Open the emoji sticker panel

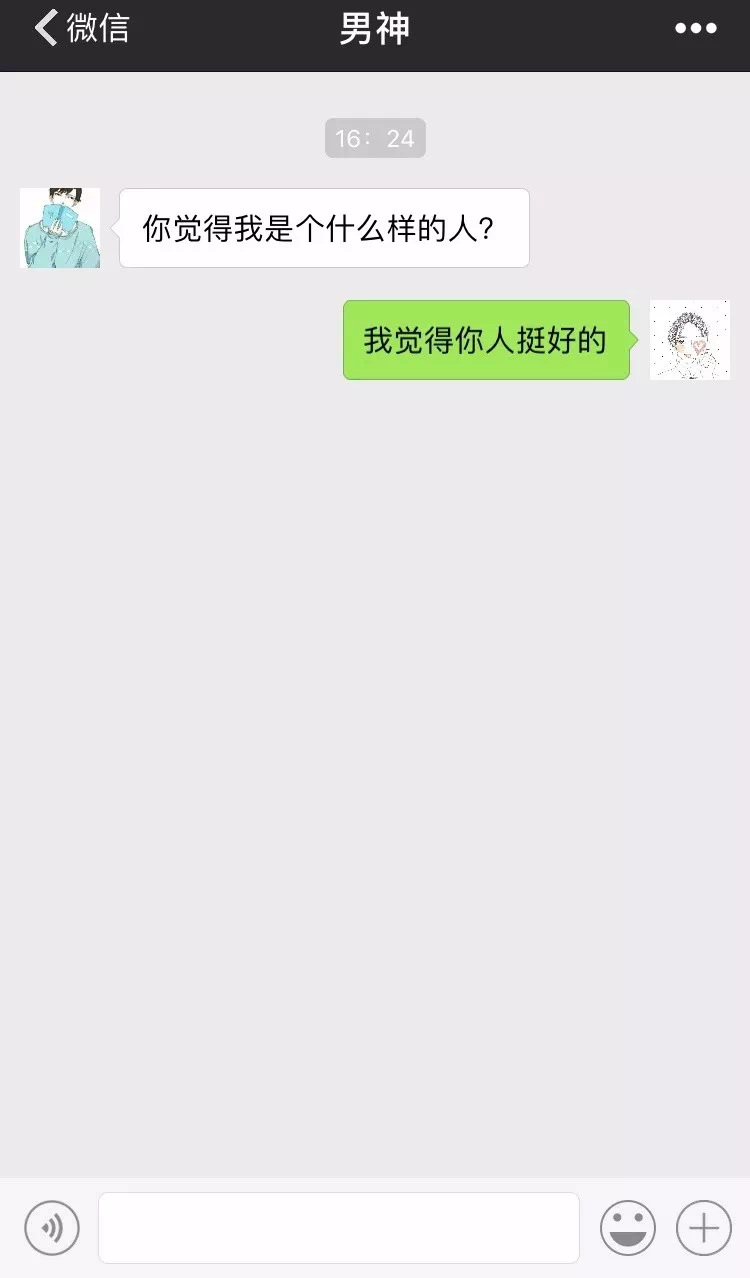pos(628,1228)
